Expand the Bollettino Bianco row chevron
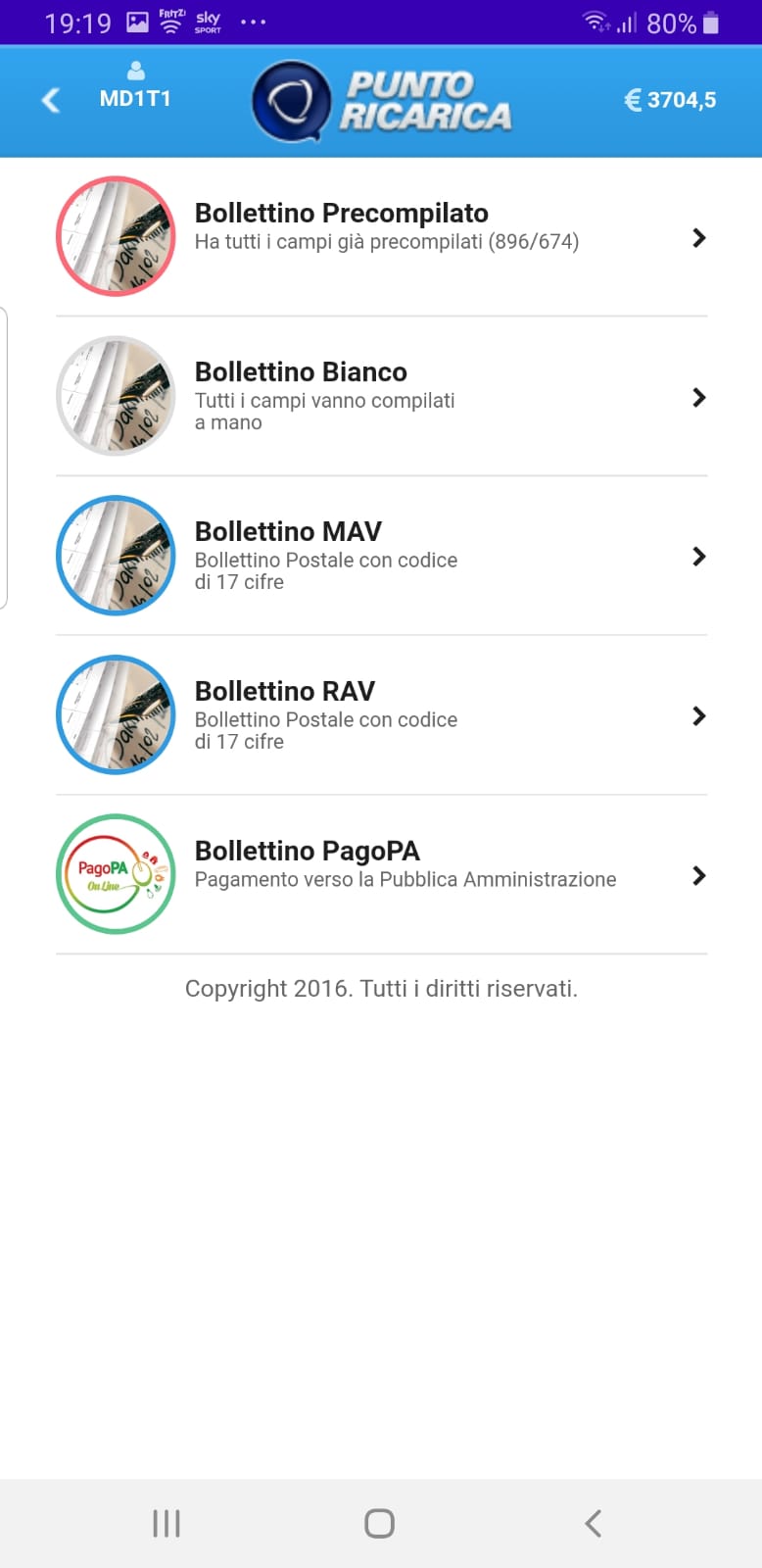This screenshot has height=1568, width=762. (x=698, y=397)
